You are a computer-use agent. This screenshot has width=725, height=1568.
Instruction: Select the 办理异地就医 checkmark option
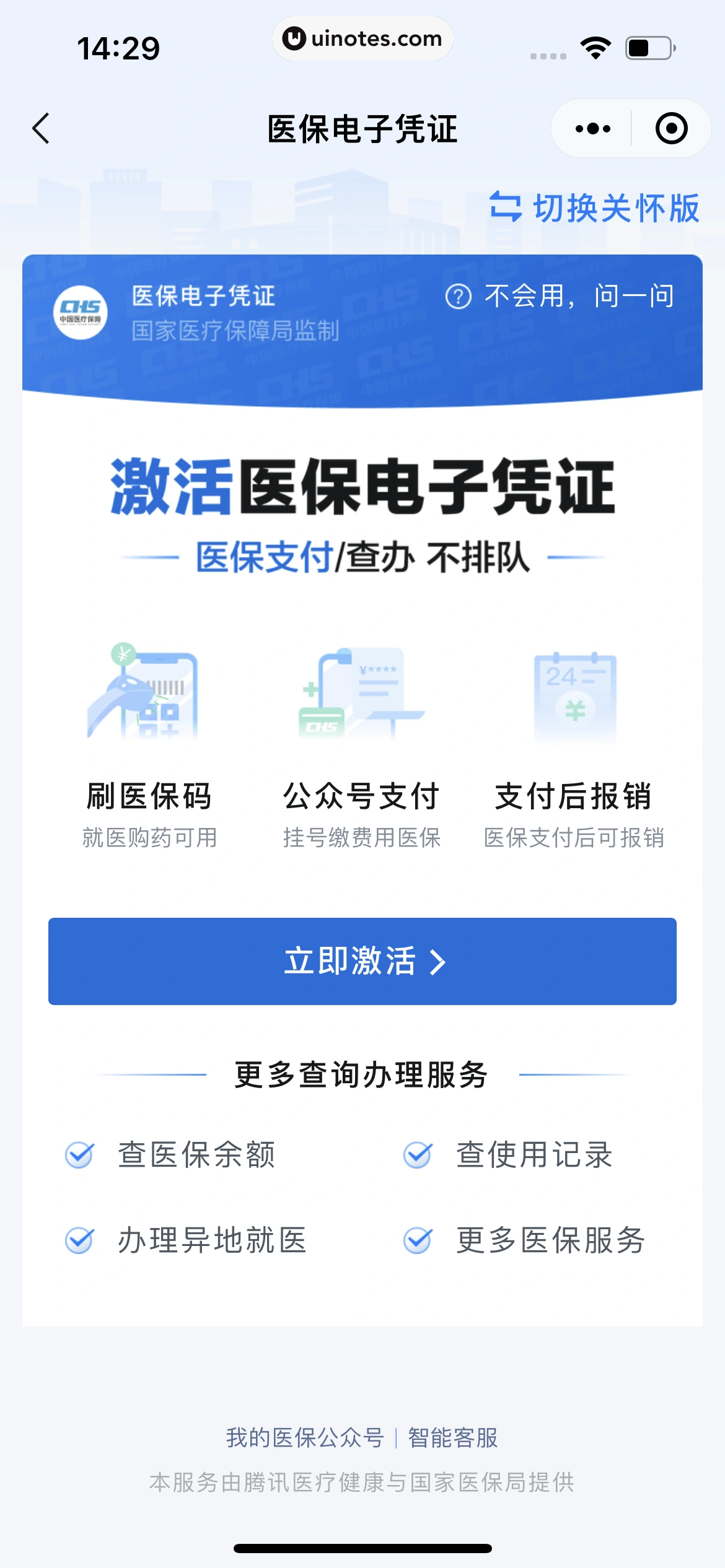(81, 1240)
